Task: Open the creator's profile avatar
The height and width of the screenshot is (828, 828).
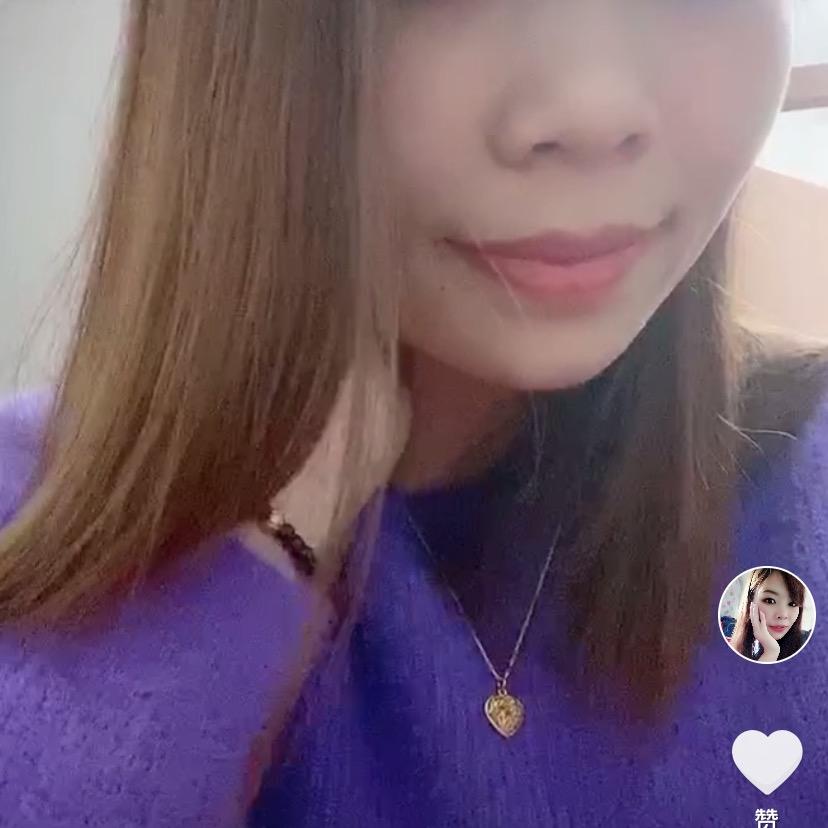Action: tap(767, 614)
